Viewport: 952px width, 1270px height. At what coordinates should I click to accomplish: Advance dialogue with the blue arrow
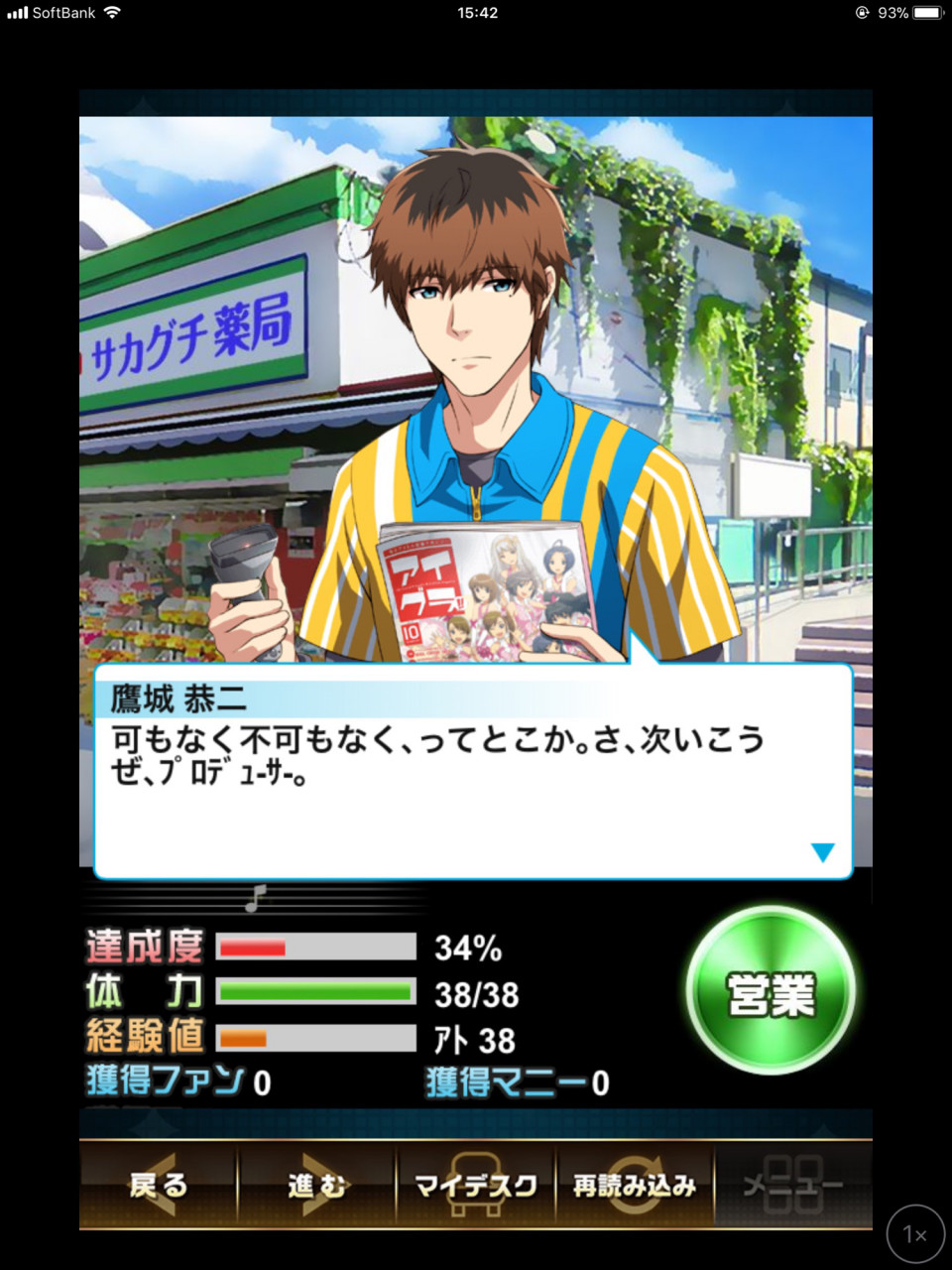(822, 852)
